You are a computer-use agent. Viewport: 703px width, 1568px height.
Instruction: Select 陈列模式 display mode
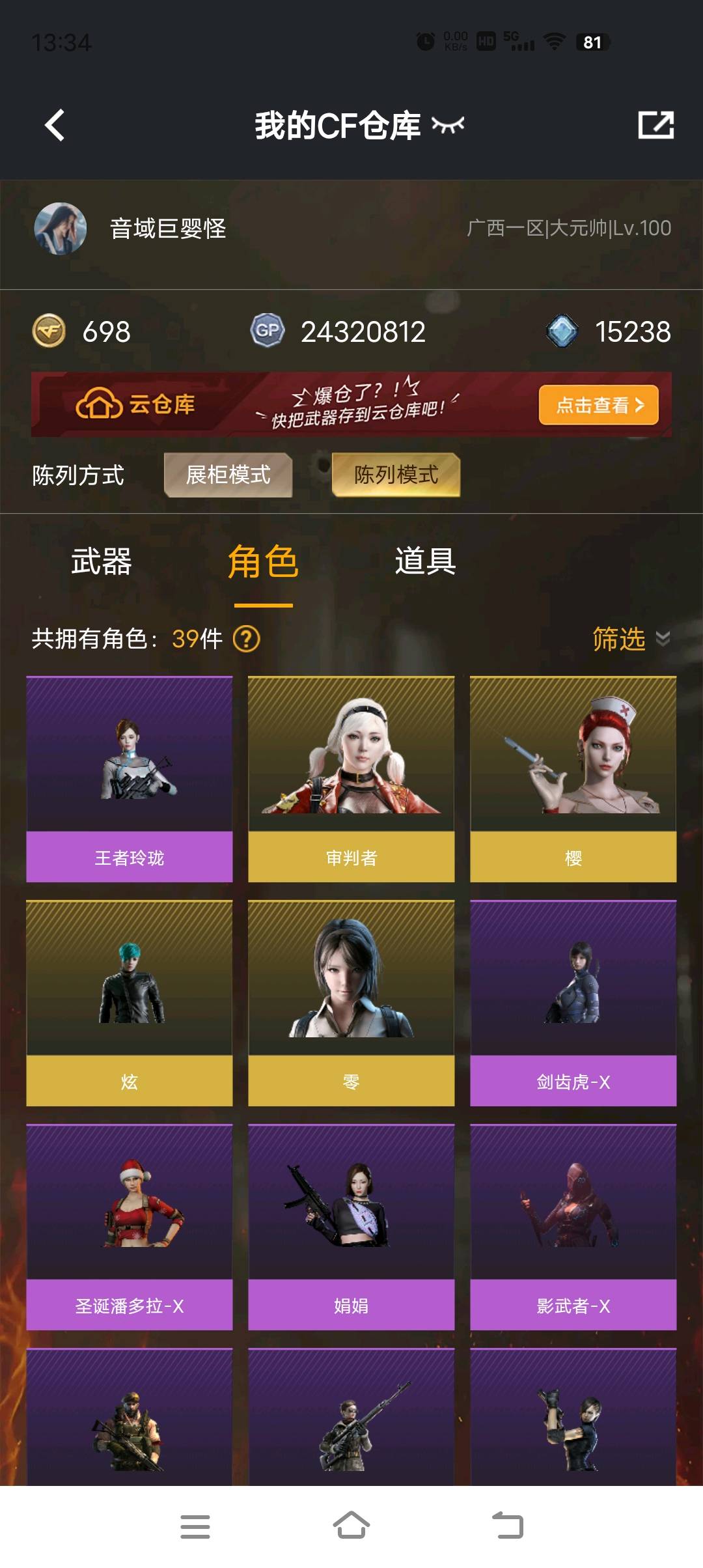[396, 475]
